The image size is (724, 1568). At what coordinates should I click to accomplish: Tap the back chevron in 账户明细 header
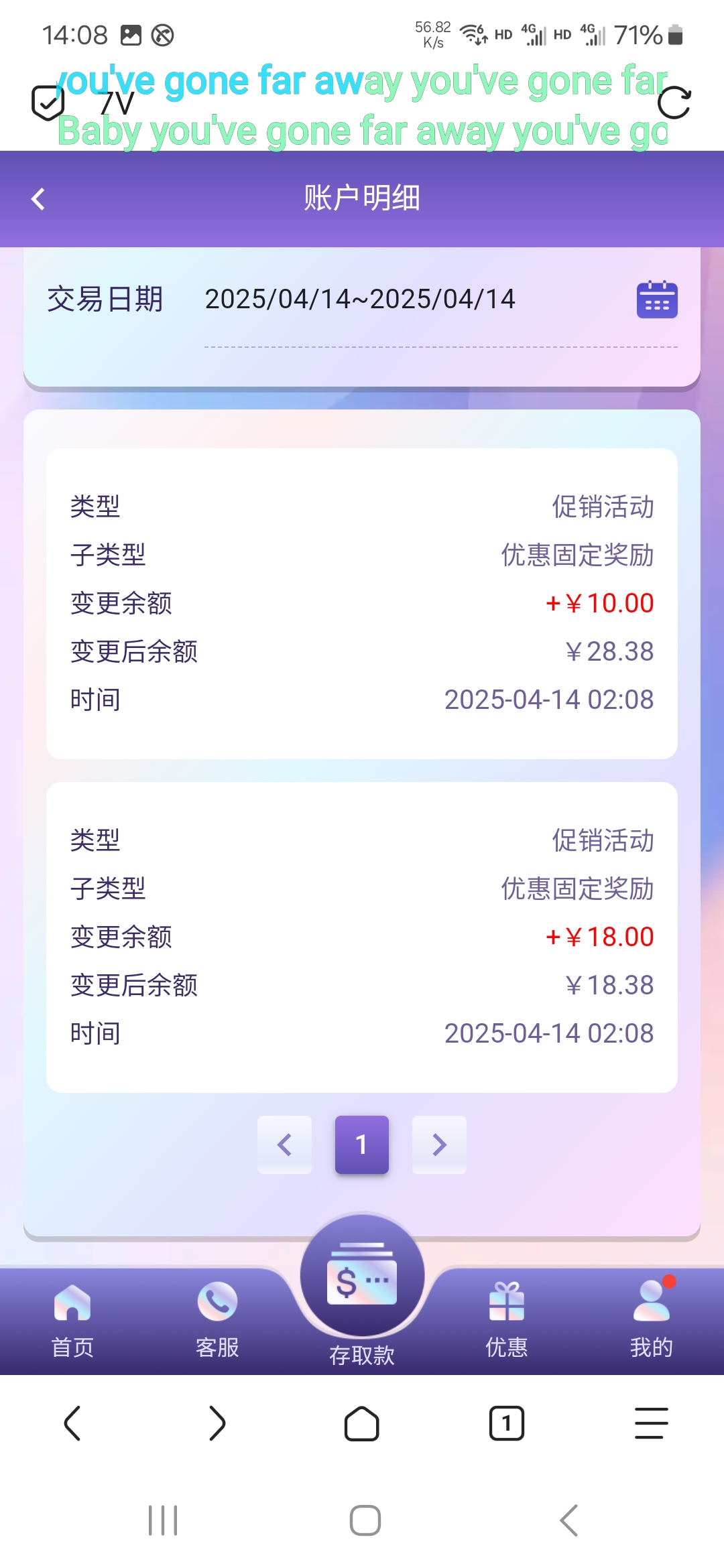(38, 199)
